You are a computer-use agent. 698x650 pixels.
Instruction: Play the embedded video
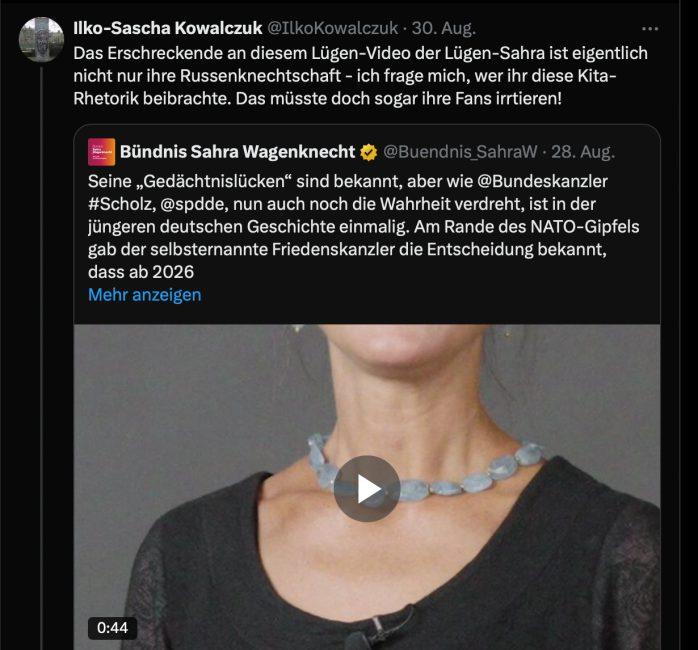click(x=367, y=488)
